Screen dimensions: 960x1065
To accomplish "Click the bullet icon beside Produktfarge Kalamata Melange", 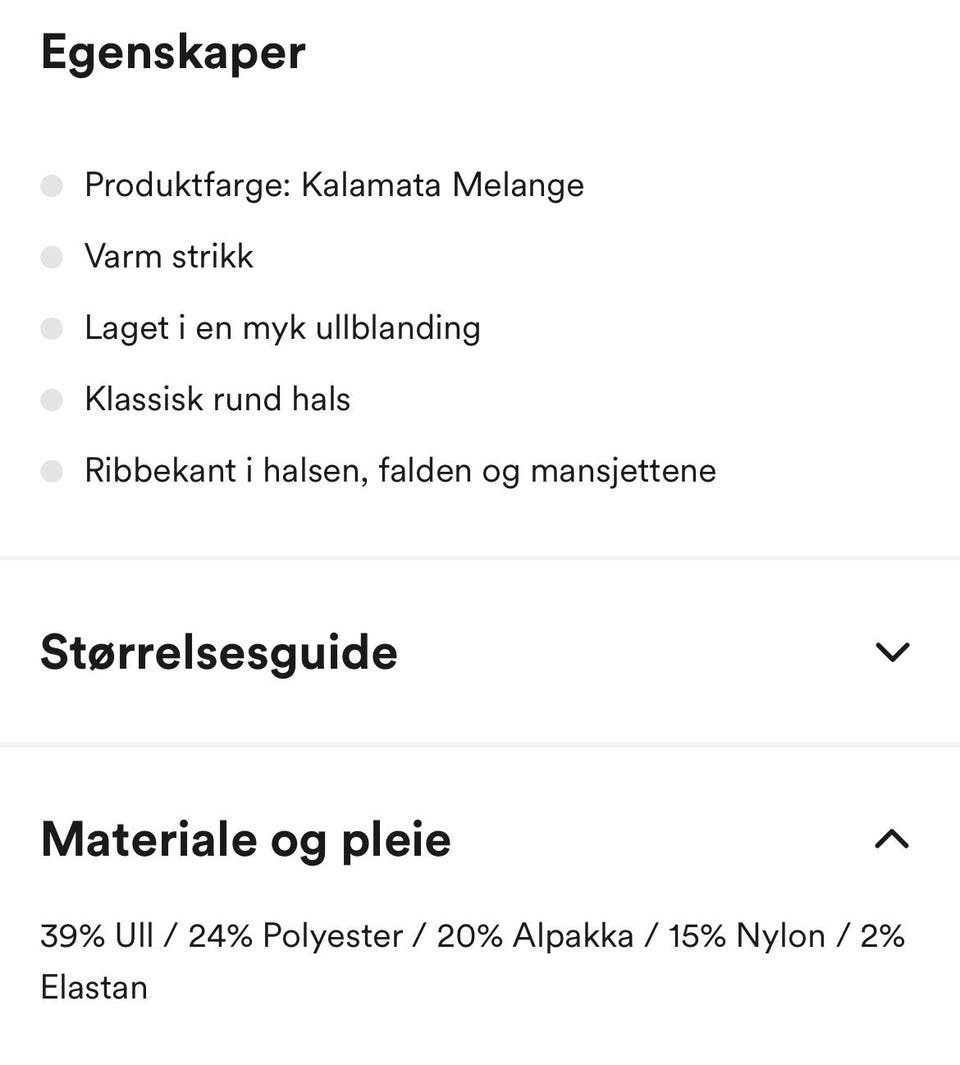I will pos(50,186).
